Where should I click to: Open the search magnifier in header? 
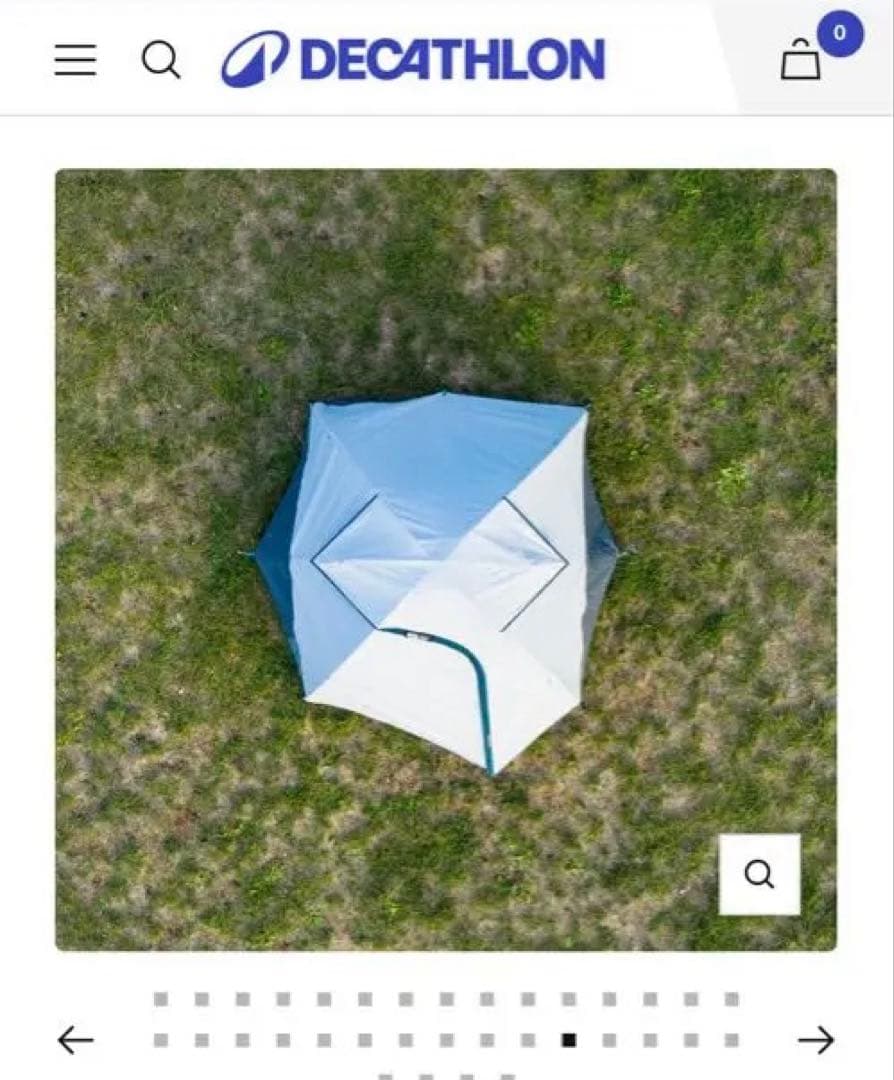click(x=160, y=60)
